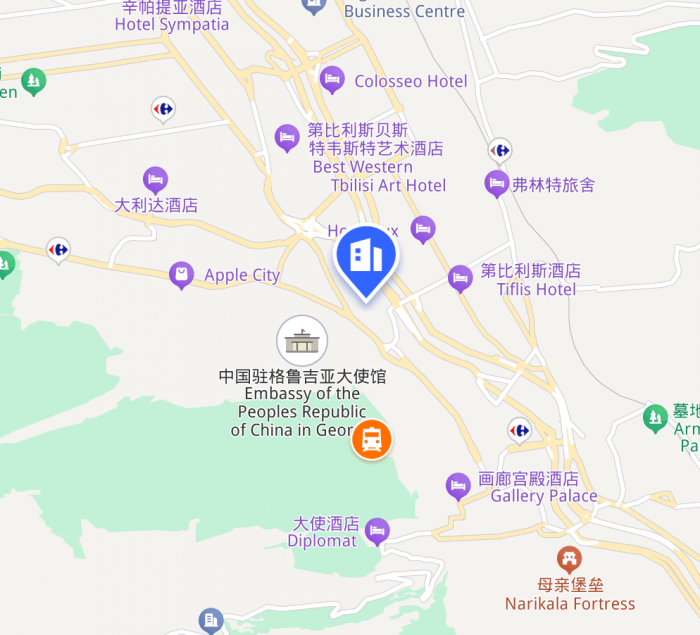Open the 弗林特旅舍 hostel marker
The image size is (700, 635).
[497, 183]
